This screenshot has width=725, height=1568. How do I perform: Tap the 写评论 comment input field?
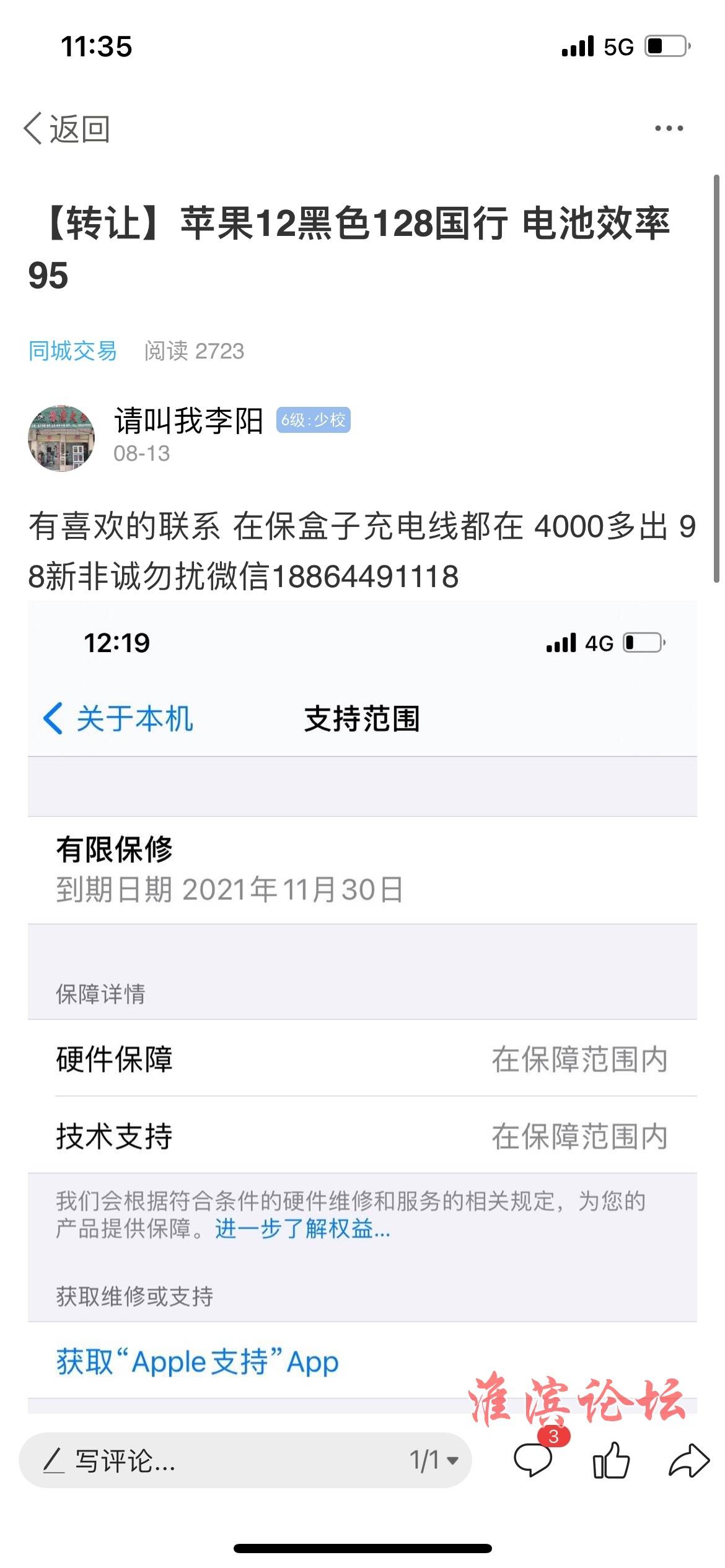(x=211, y=1461)
